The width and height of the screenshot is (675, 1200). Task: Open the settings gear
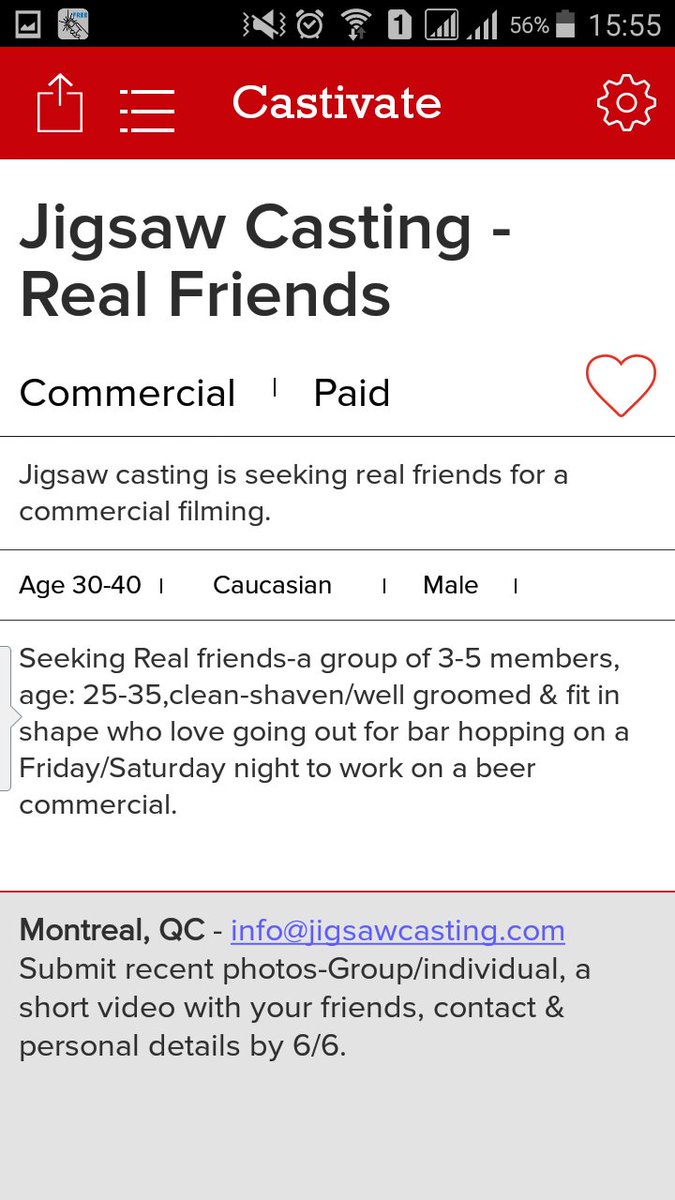[x=626, y=102]
